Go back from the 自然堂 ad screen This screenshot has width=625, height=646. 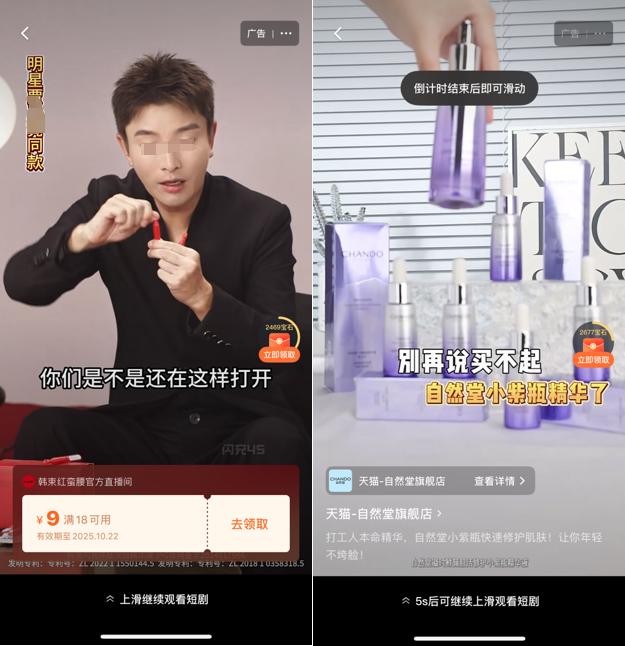338,33
